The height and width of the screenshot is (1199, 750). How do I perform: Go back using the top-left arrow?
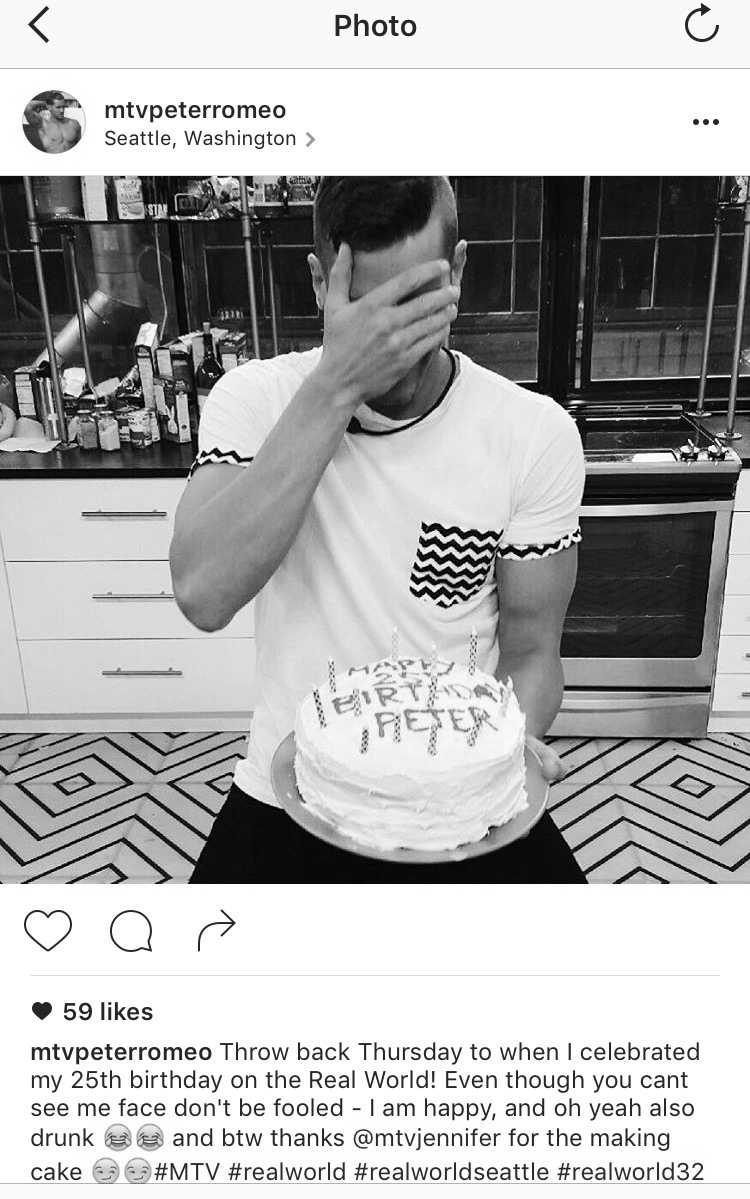(x=39, y=25)
